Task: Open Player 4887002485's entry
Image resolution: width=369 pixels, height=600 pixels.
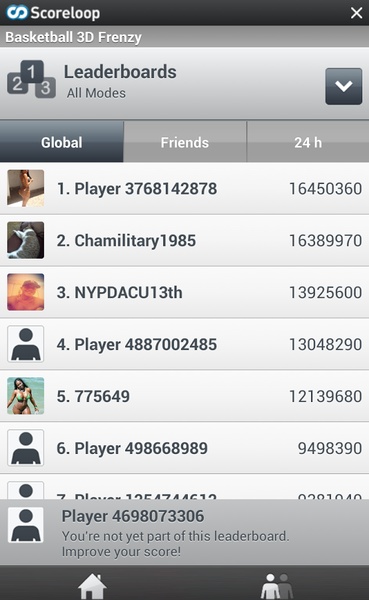Action: pyautogui.click(x=184, y=344)
